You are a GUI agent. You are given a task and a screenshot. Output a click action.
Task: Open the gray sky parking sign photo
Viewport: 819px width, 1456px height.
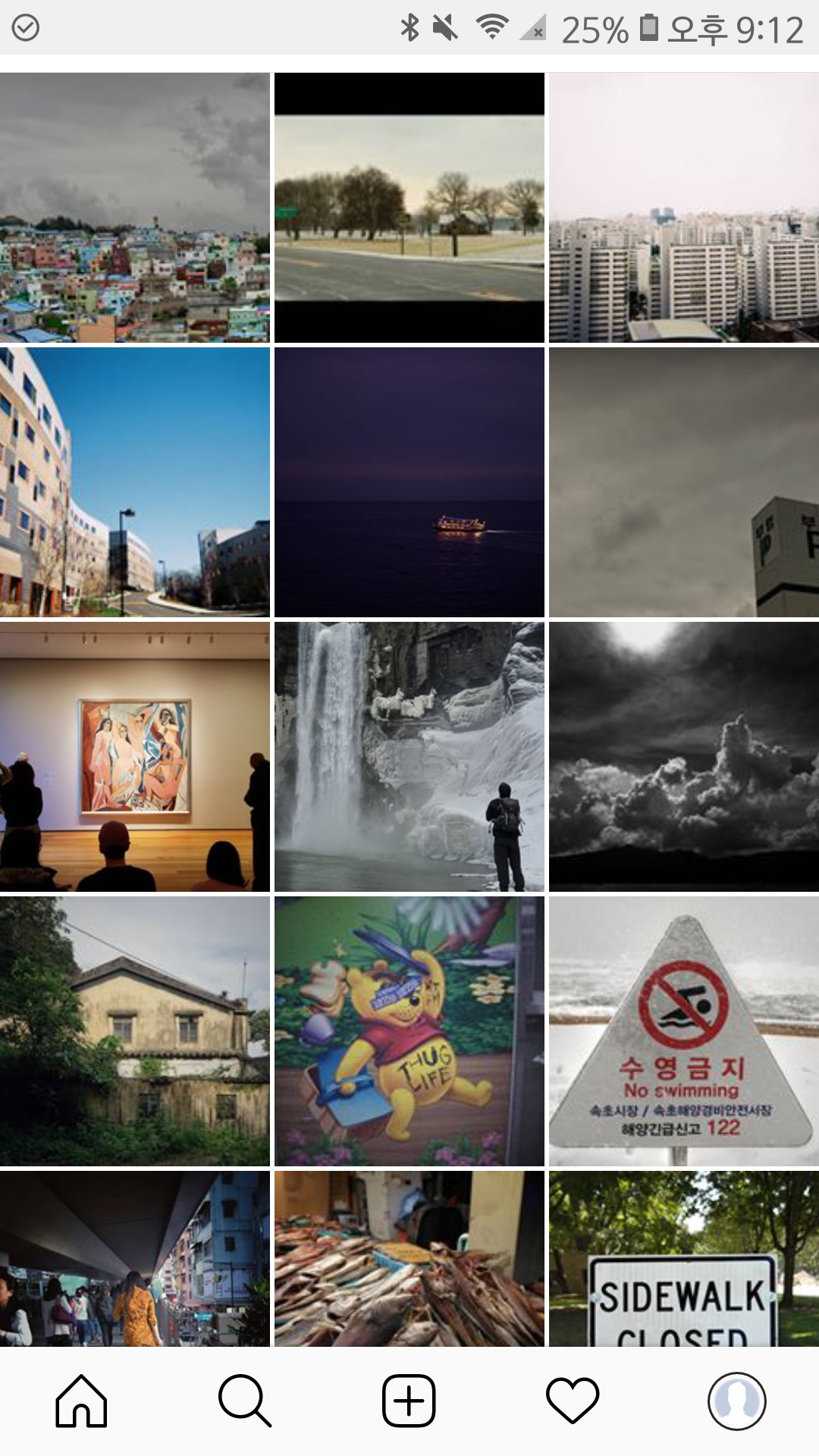[x=684, y=482]
